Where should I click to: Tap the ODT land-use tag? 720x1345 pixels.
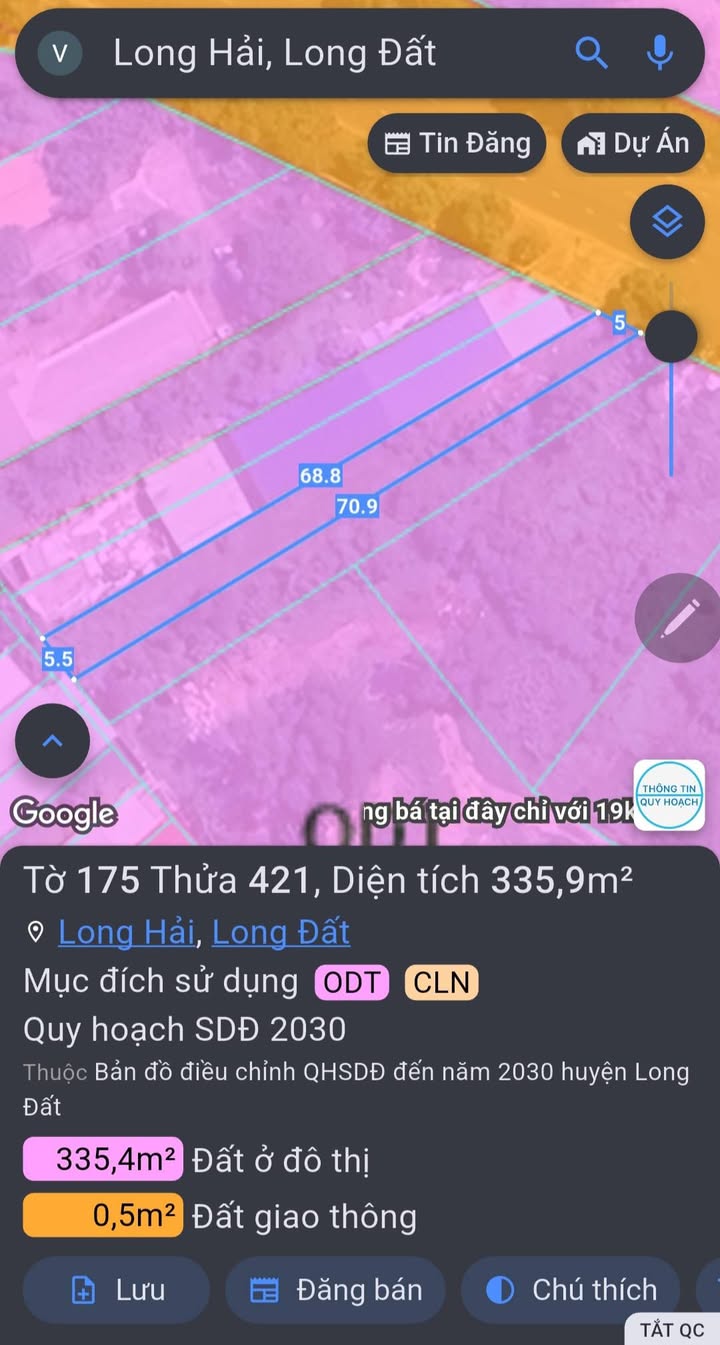[x=351, y=982]
